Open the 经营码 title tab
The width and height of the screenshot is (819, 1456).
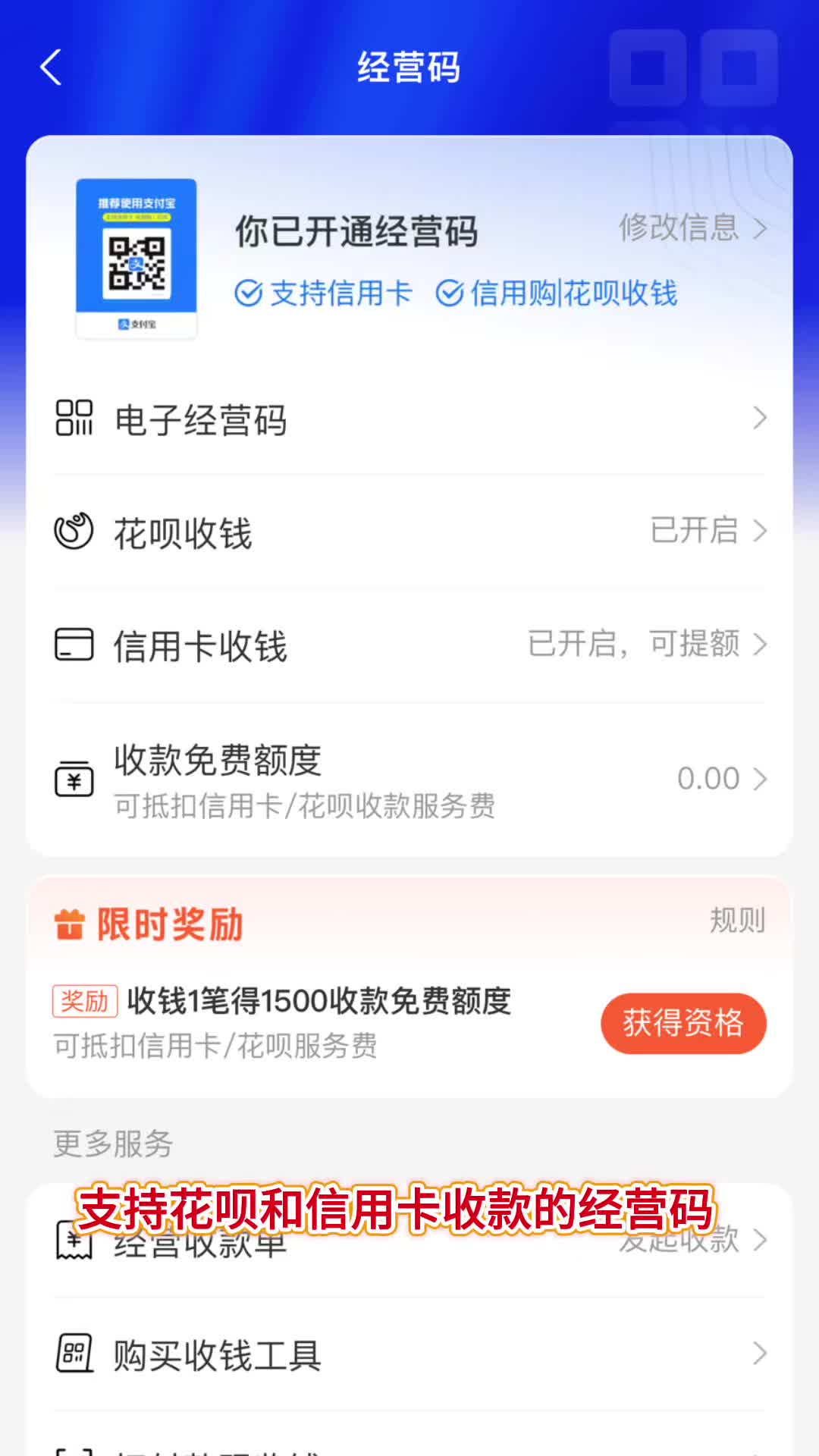pyautogui.click(x=409, y=67)
